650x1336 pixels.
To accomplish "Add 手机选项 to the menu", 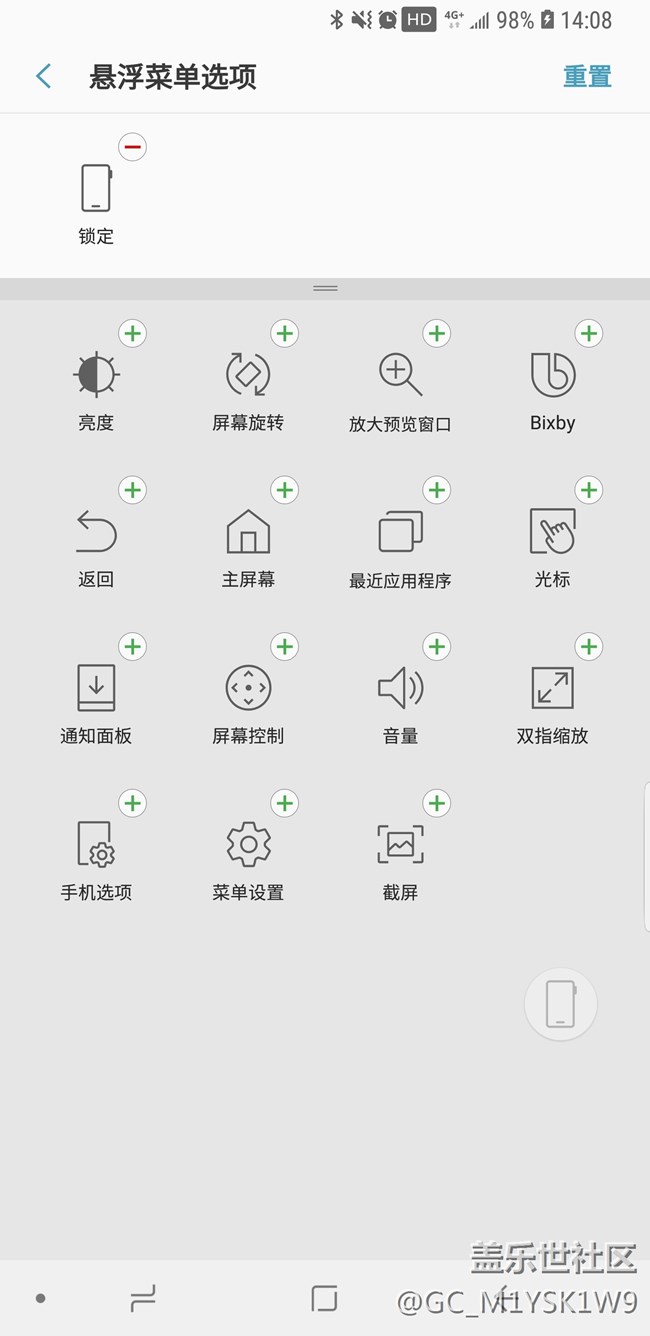I will 132,803.
